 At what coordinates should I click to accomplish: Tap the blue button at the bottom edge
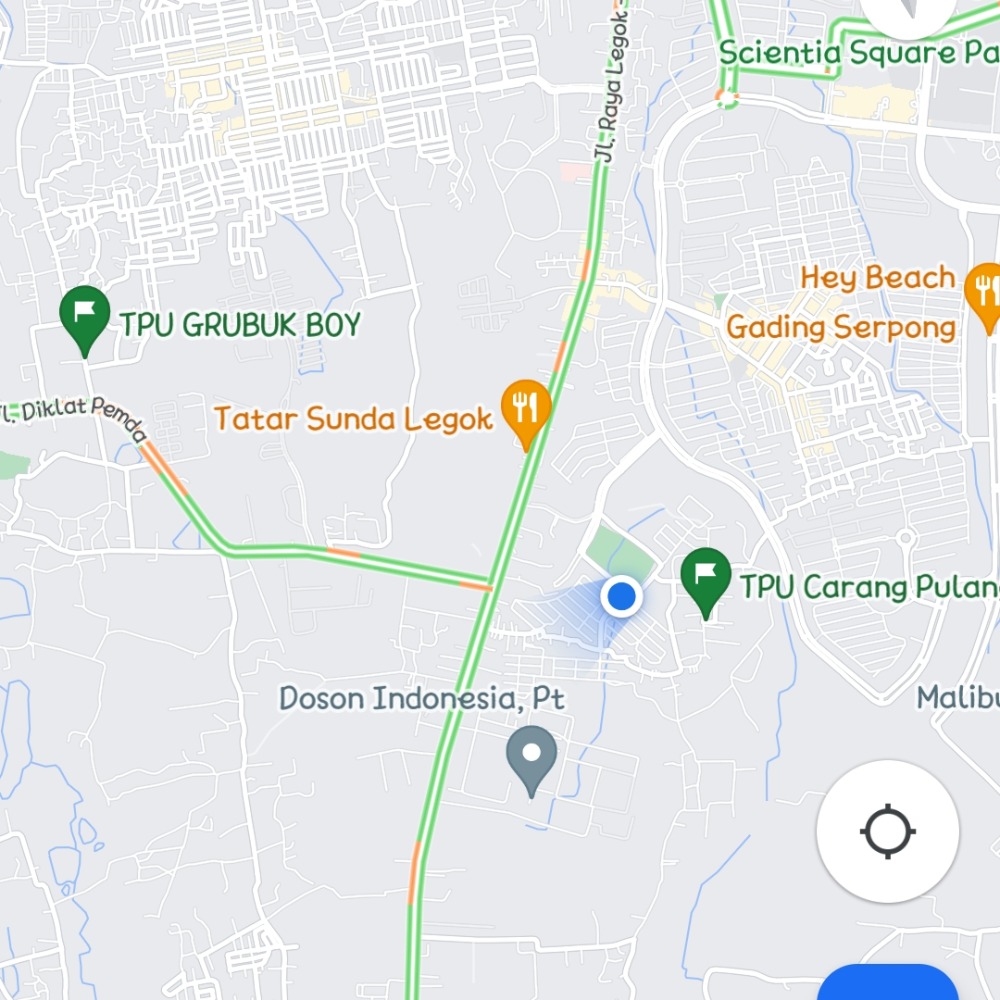click(890, 983)
